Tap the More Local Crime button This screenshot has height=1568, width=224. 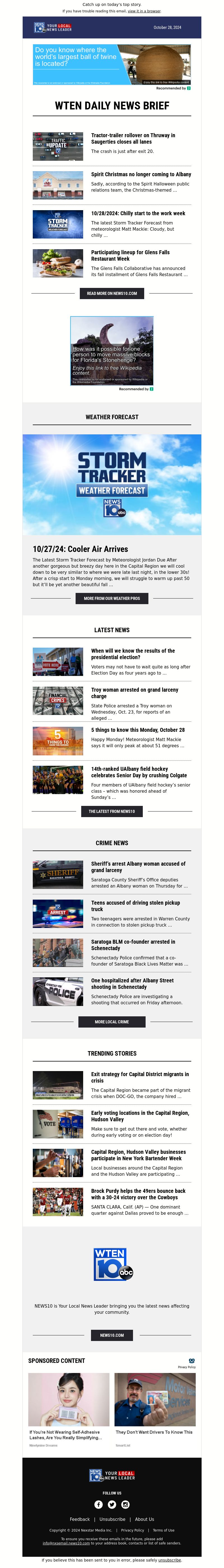(x=112, y=1022)
